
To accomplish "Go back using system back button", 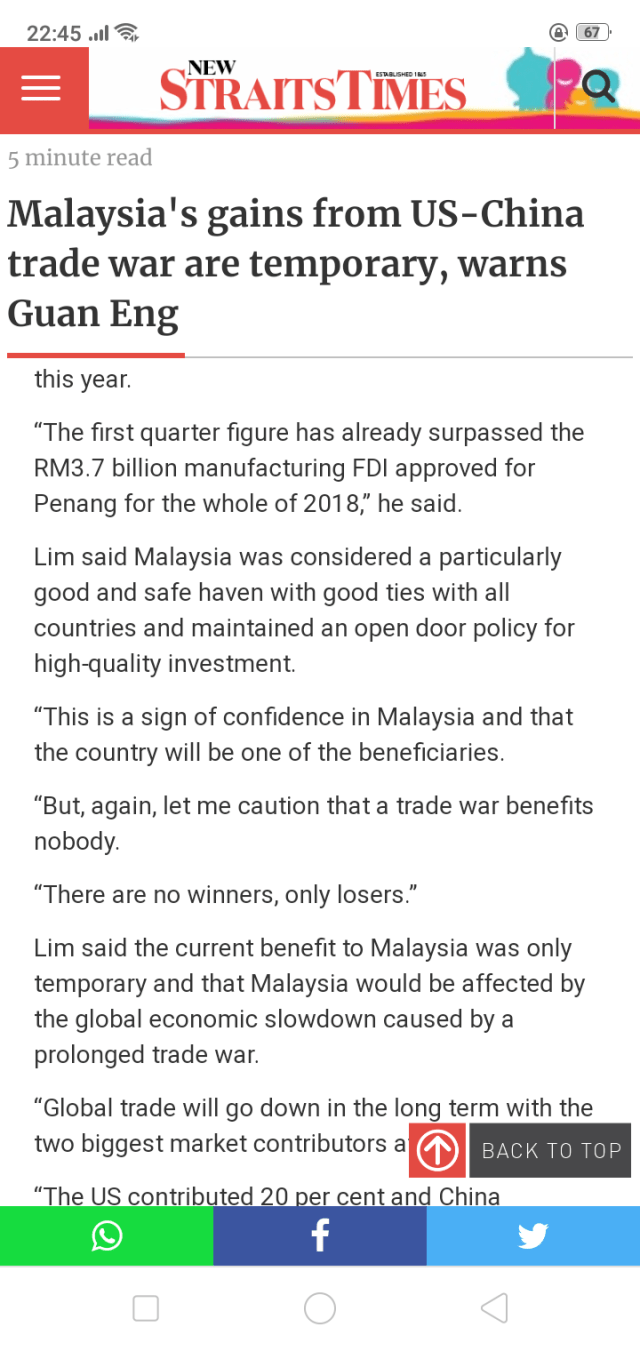I will [x=494, y=1308].
